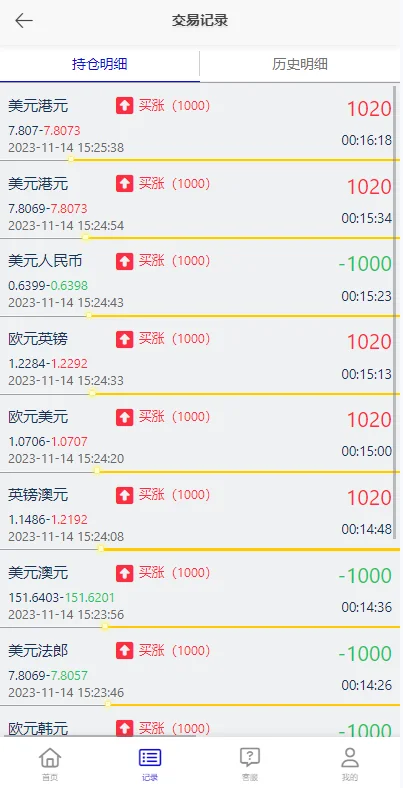This screenshot has width=403, height=788.
Task: Go back using the top-left arrow
Action: pos(24,21)
